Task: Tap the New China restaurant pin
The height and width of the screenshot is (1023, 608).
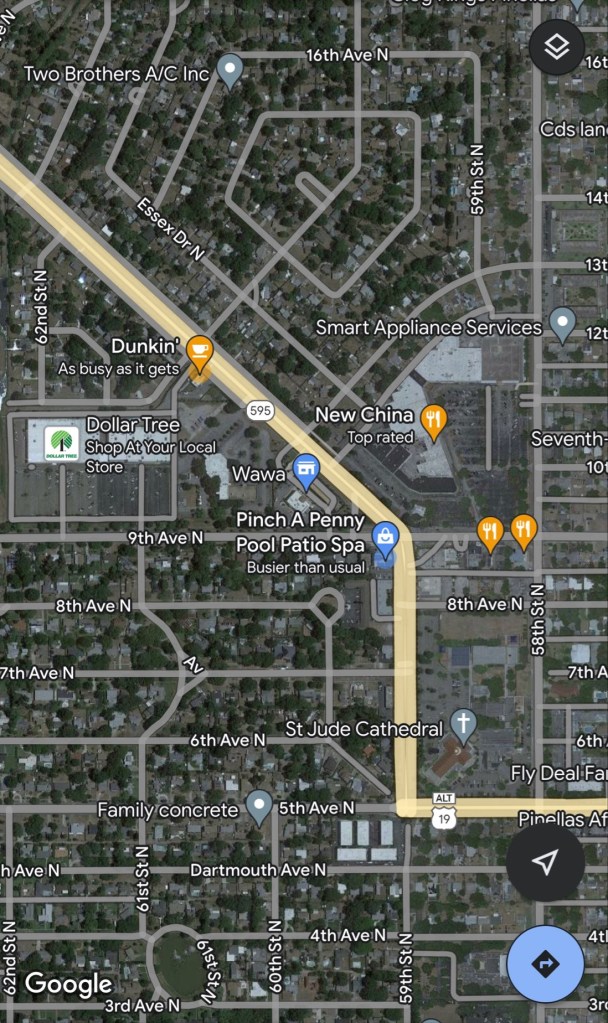Action: click(x=433, y=420)
